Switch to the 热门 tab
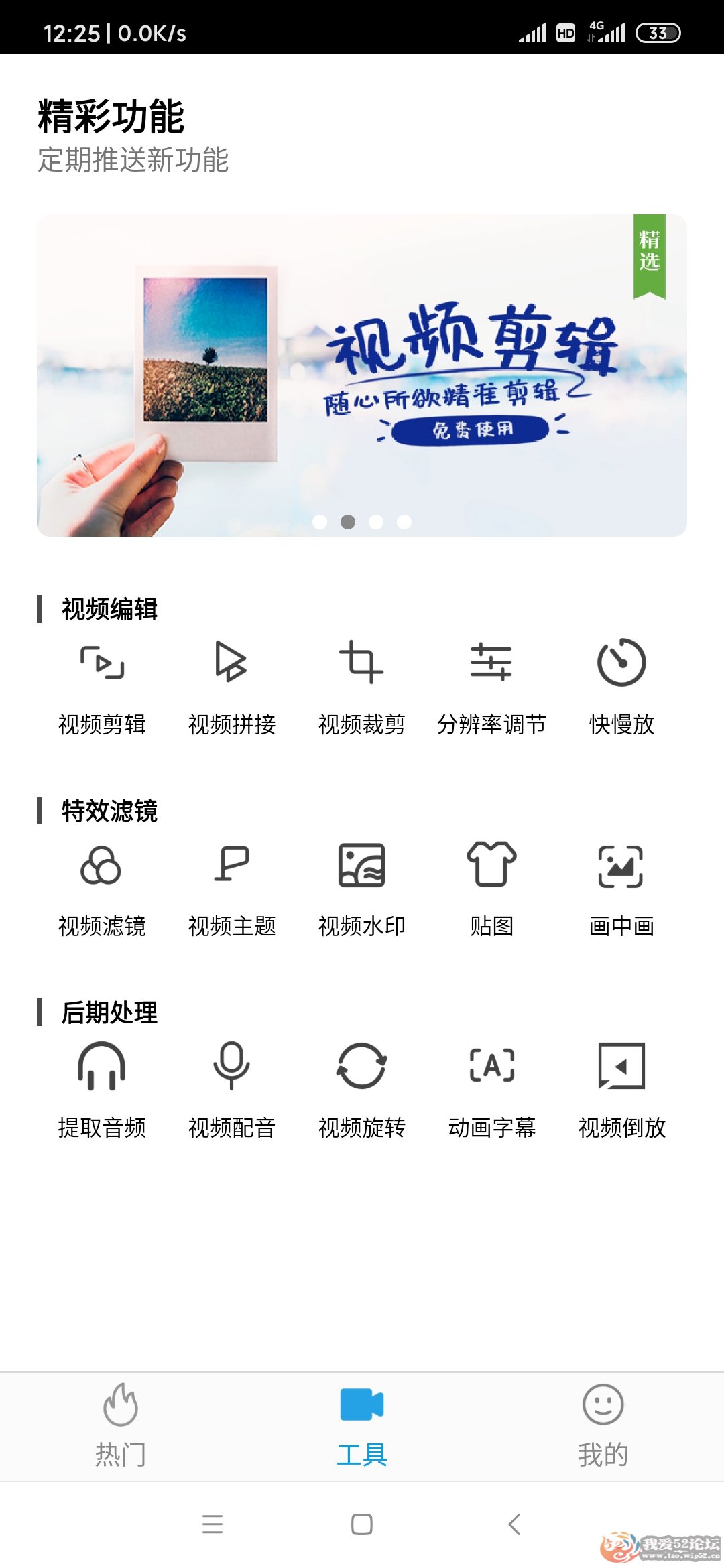 pos(121,1425)
